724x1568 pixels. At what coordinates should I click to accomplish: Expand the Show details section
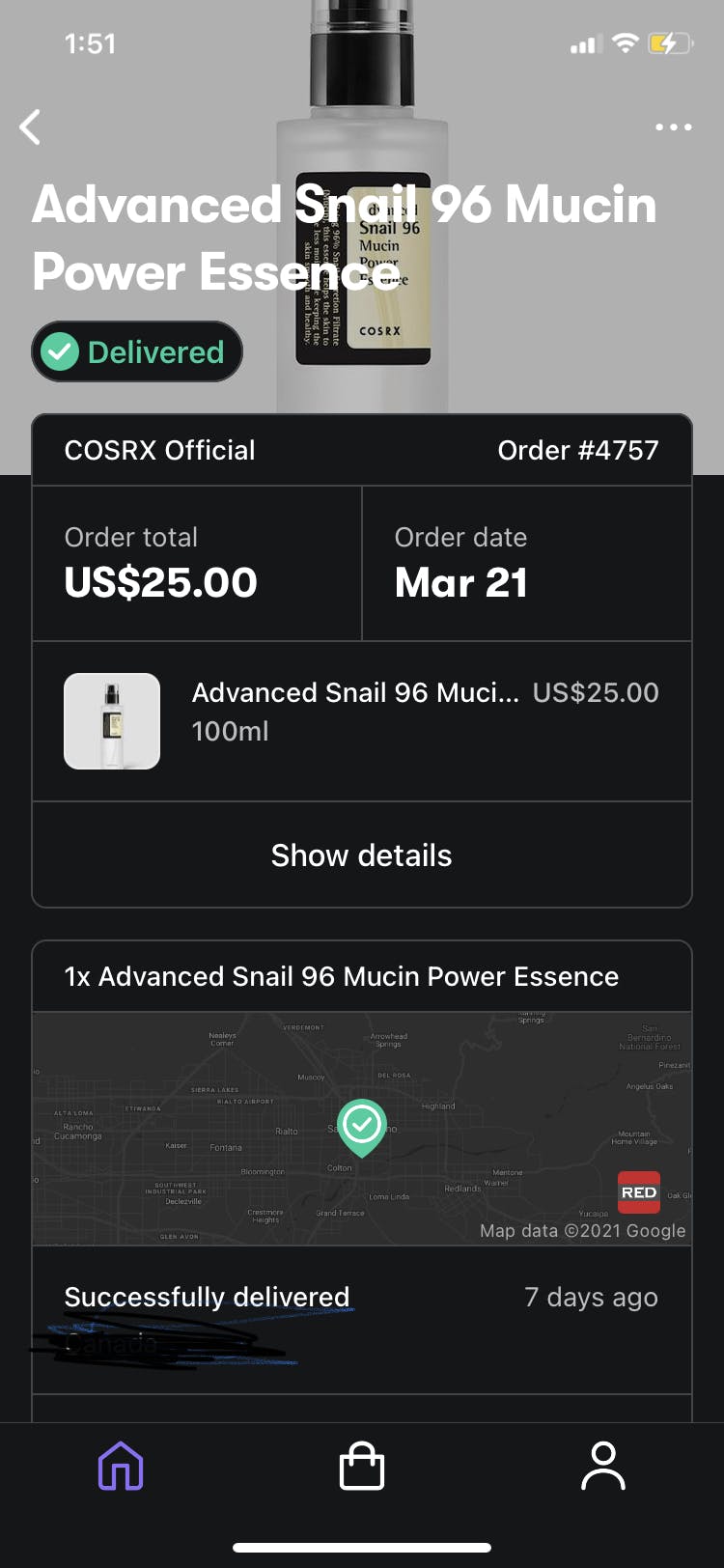[361, 855]
